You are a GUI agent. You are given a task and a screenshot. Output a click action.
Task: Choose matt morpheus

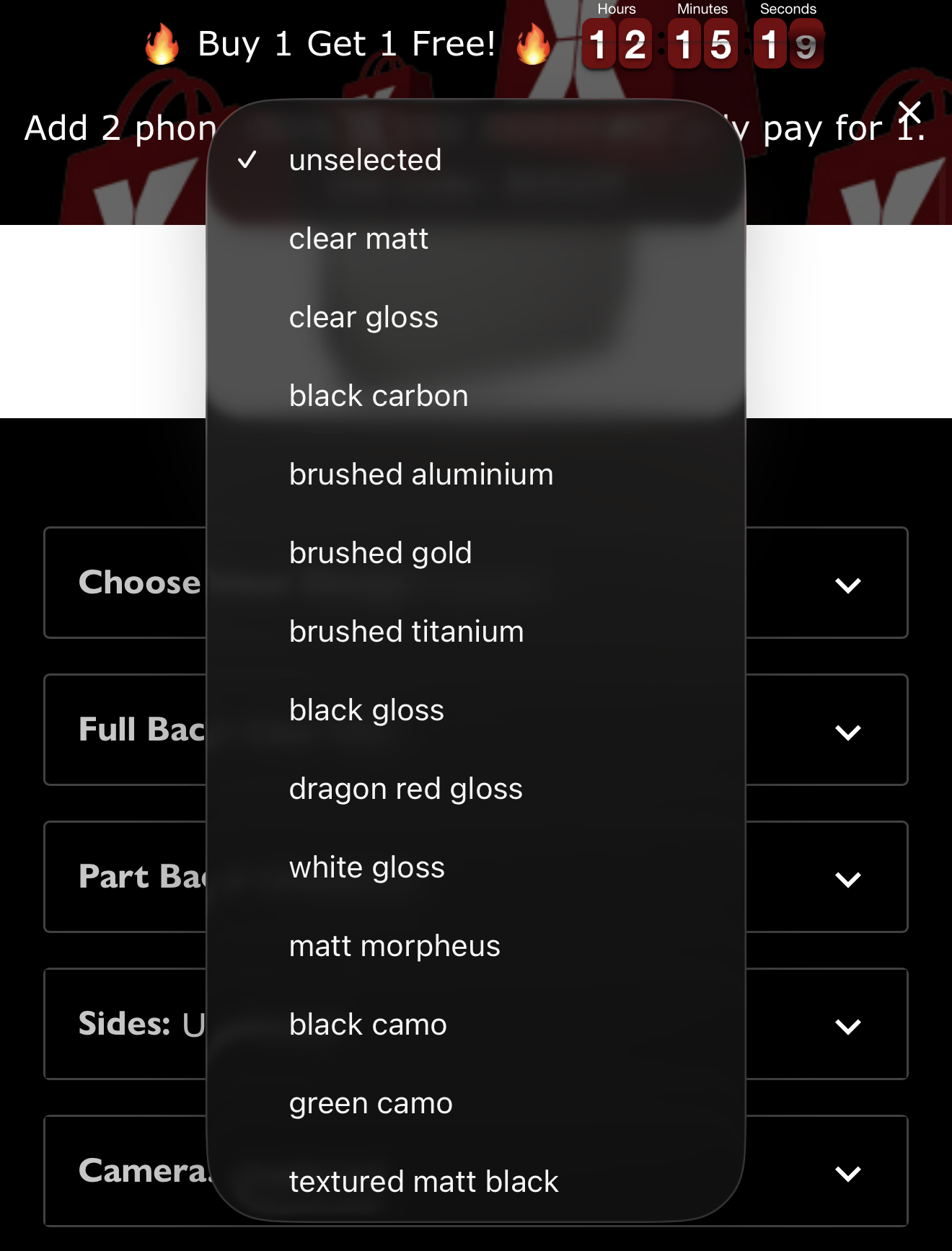395,946
